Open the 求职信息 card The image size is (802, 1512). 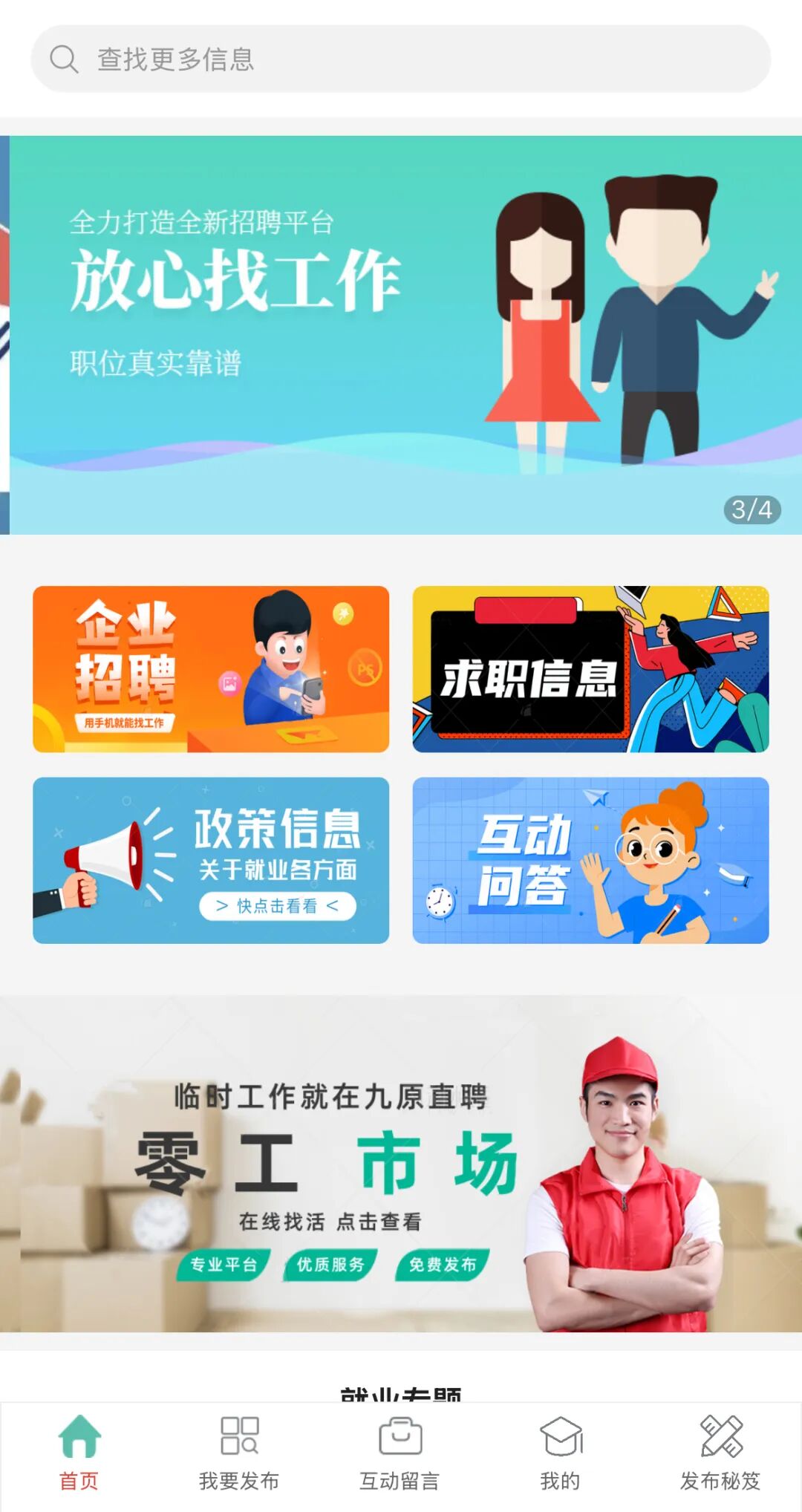click(x=590, y=669)
